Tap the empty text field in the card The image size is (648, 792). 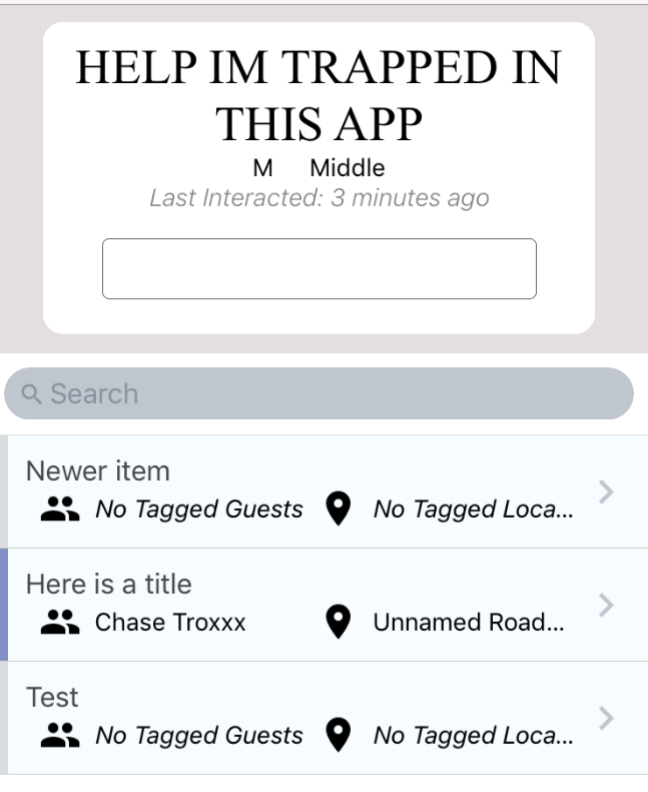pos(319,268)
